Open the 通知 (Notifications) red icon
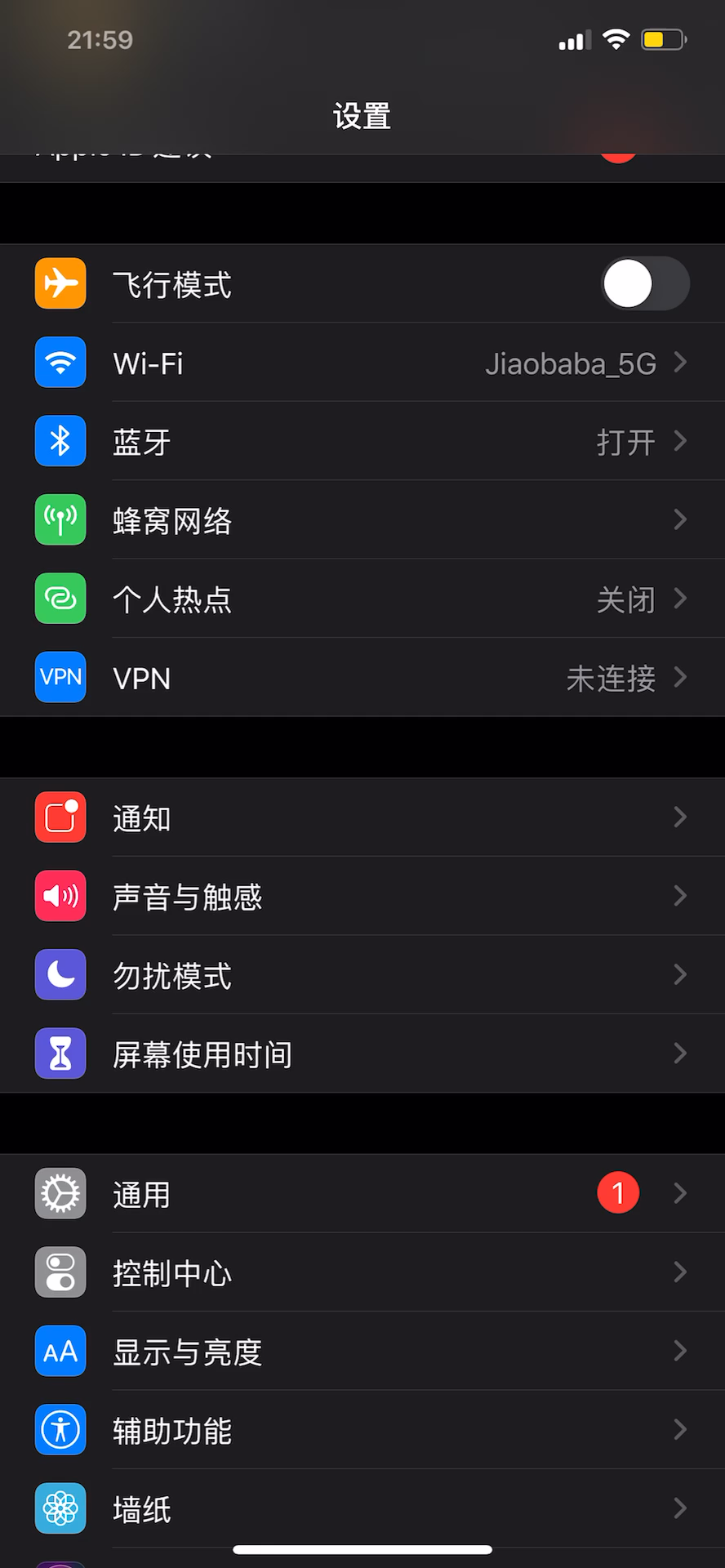This screenshot has width=725, height=1568. coord(60,817)
